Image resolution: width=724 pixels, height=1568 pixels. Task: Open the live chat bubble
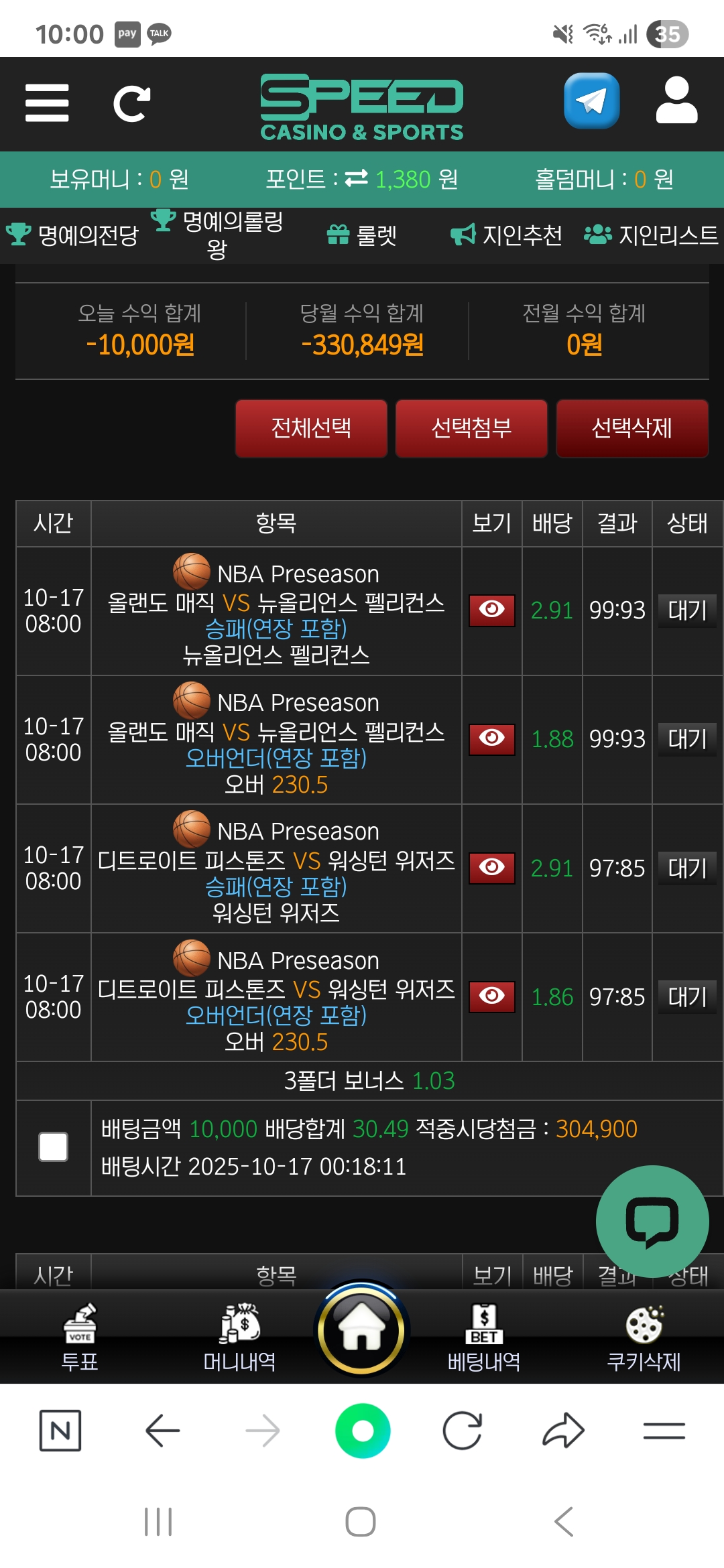point(652,1221)
